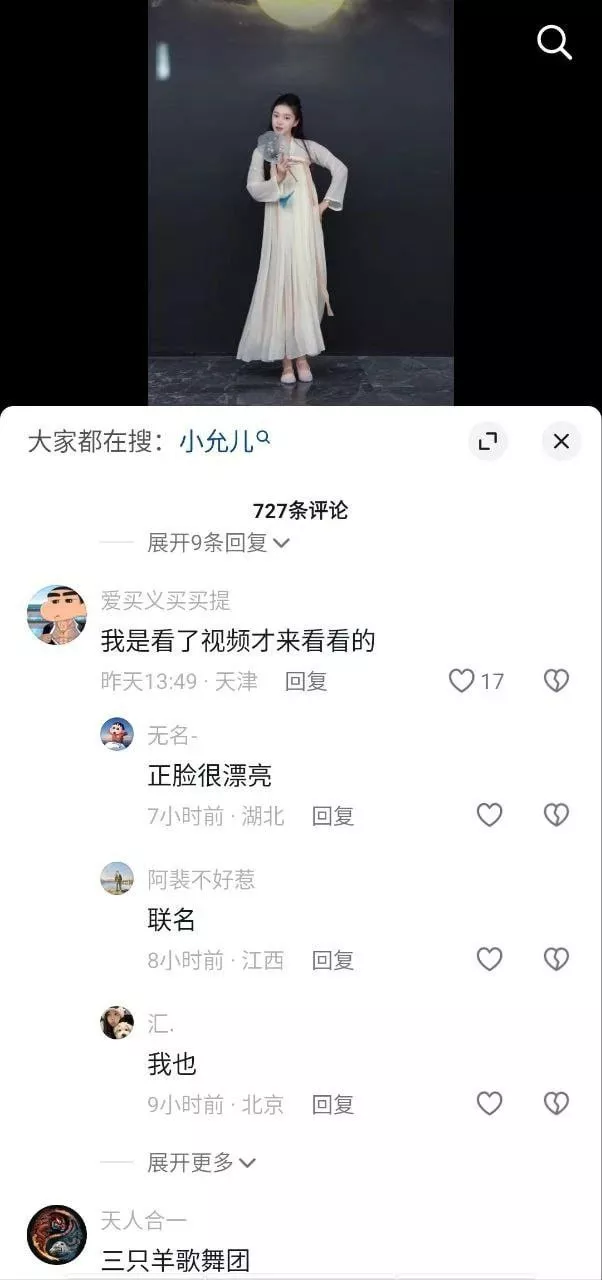602x1280 pixels.
Task: Open the search magnifier icon
Action: [554, 42]
